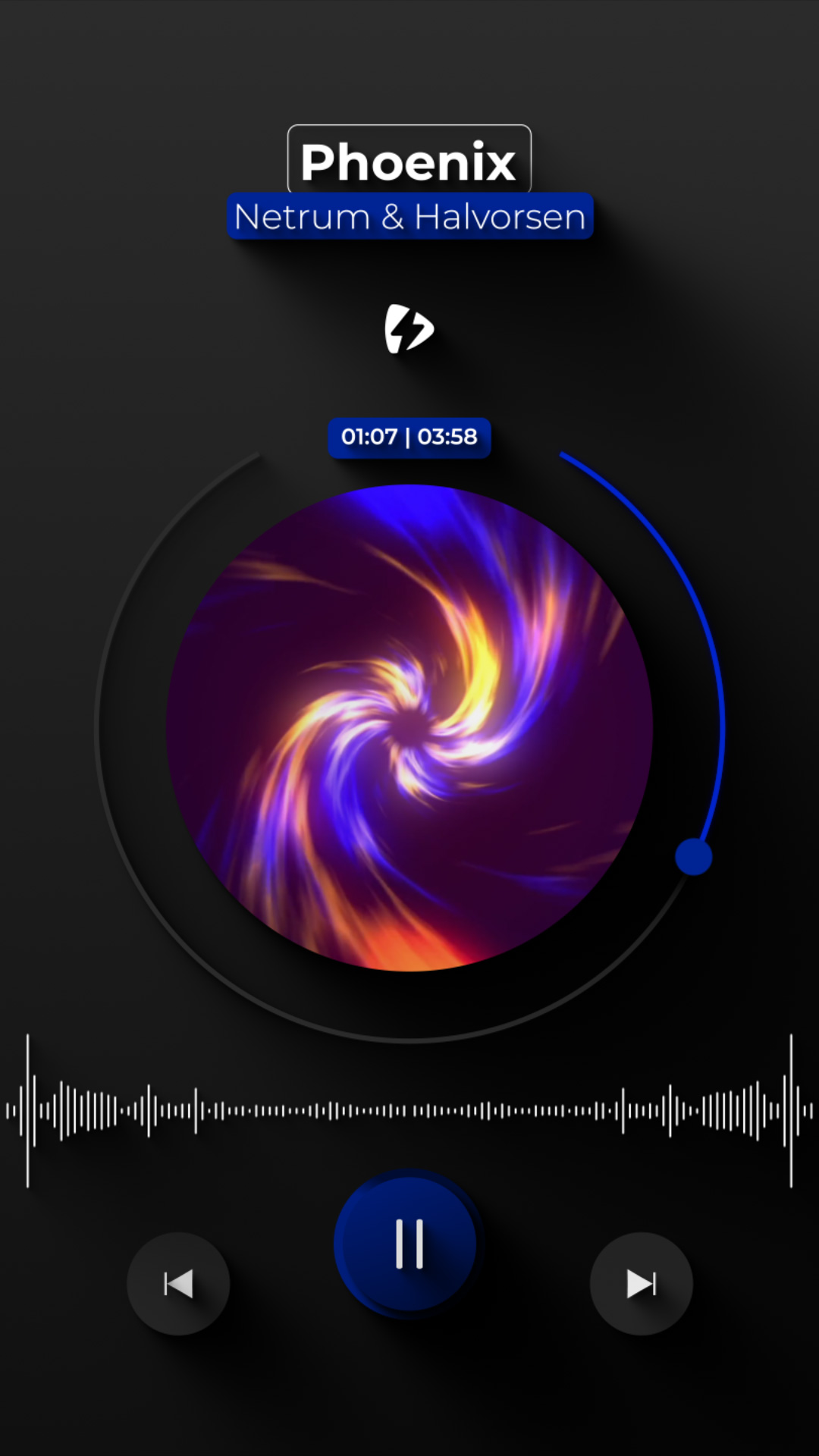
Task: Click the blue progress handle
Action: [692, 858]
